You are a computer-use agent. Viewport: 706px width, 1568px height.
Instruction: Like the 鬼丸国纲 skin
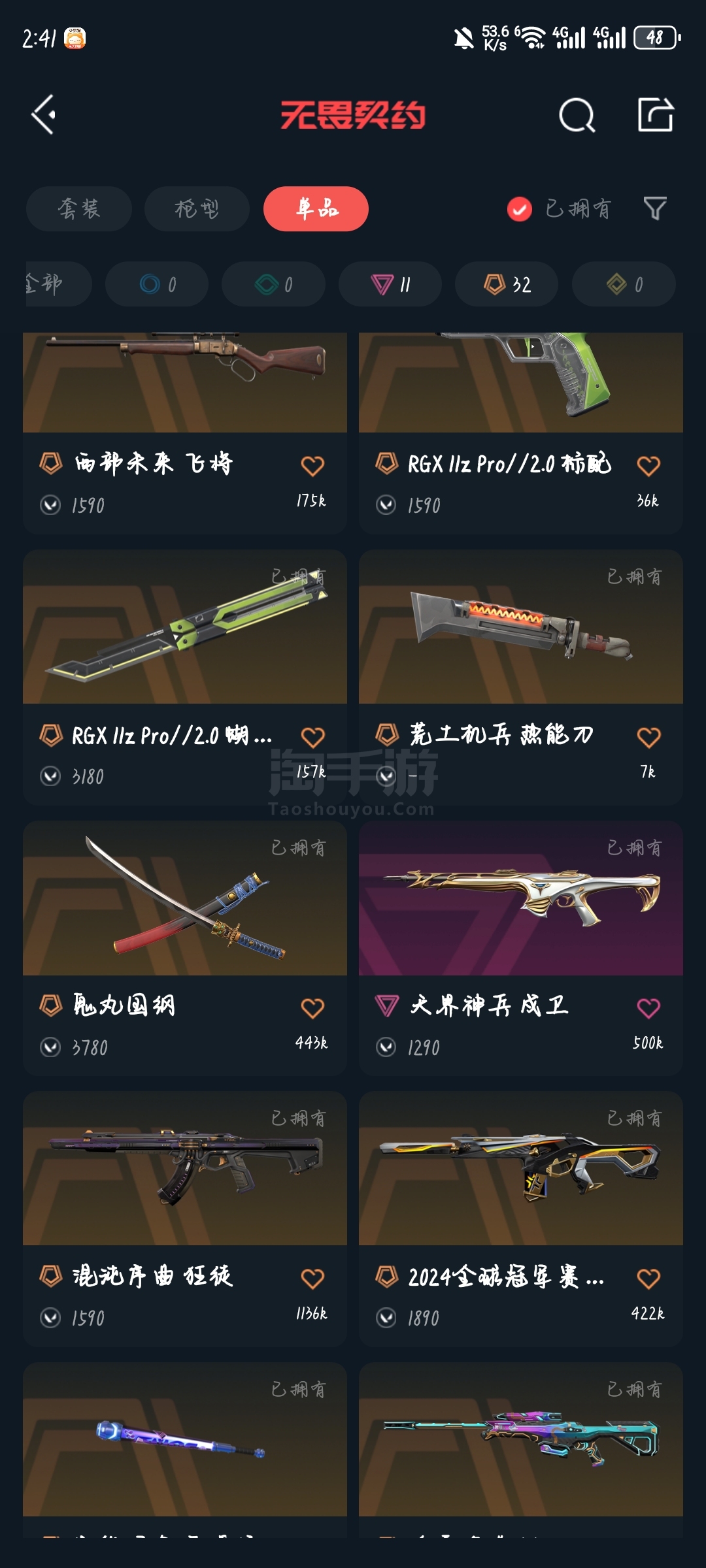click(312, 1009)
